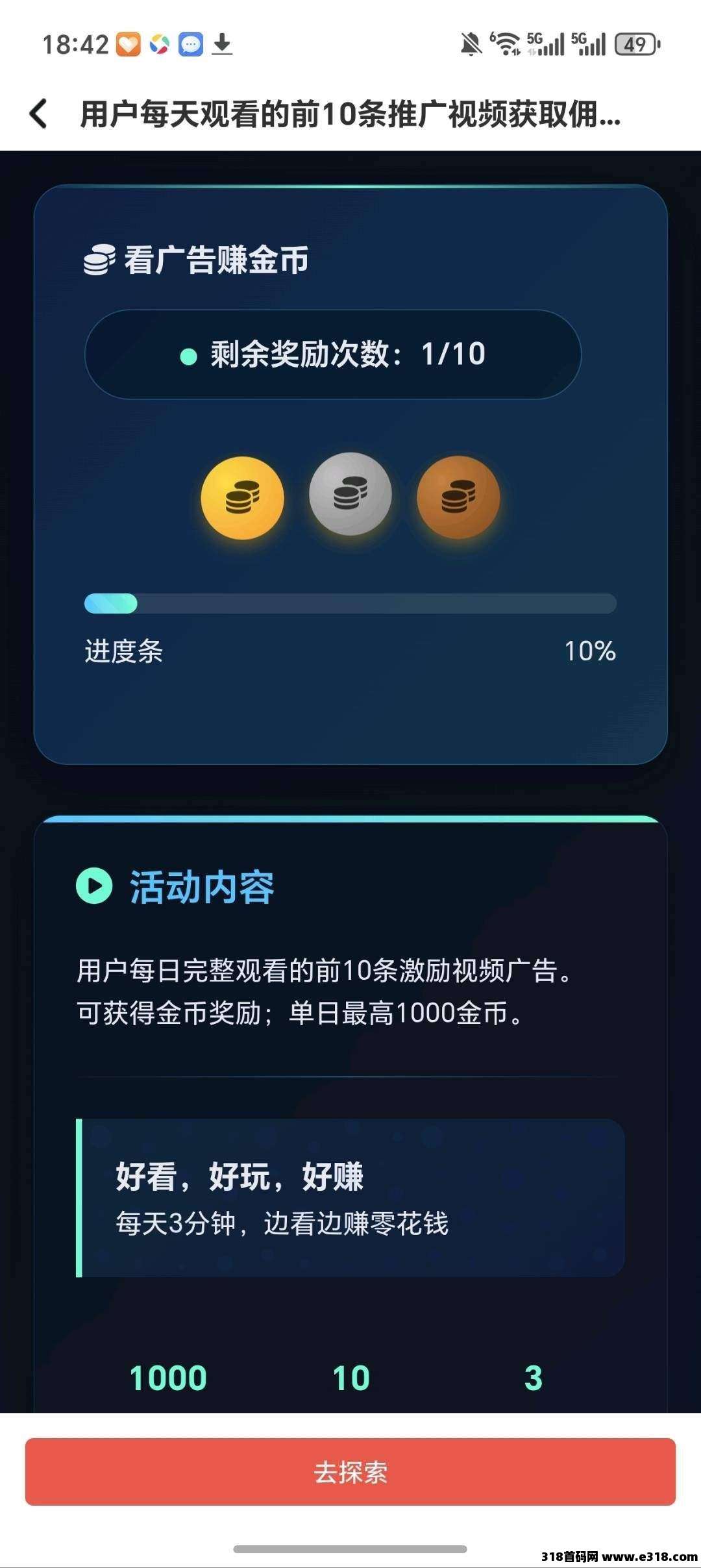Tap the navigation gesture bar at bottom
This screenshot has width=701, height=1568.
tap(350, 1549)
